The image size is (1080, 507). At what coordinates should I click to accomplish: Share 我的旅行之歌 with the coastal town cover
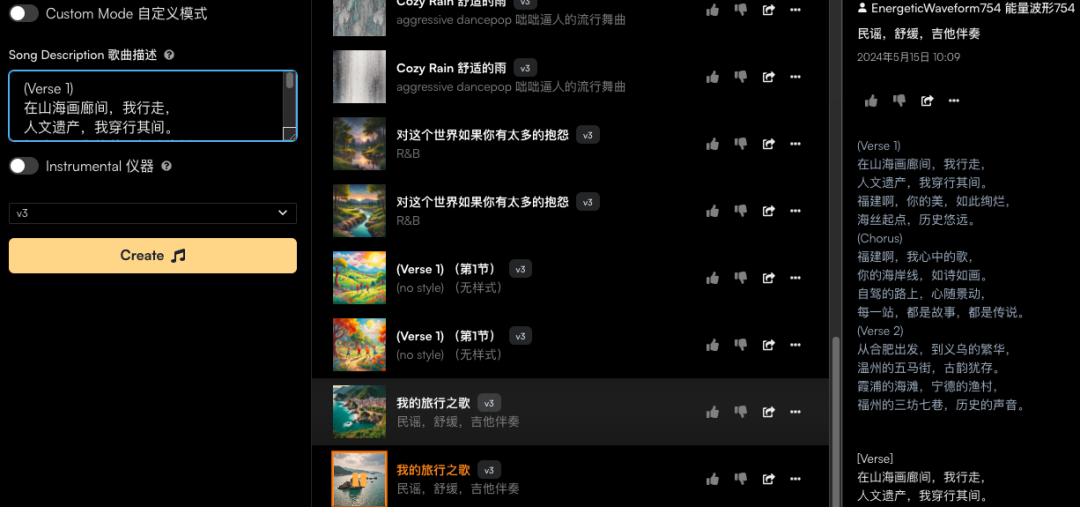pyautogui.click(x=768, y=412)
